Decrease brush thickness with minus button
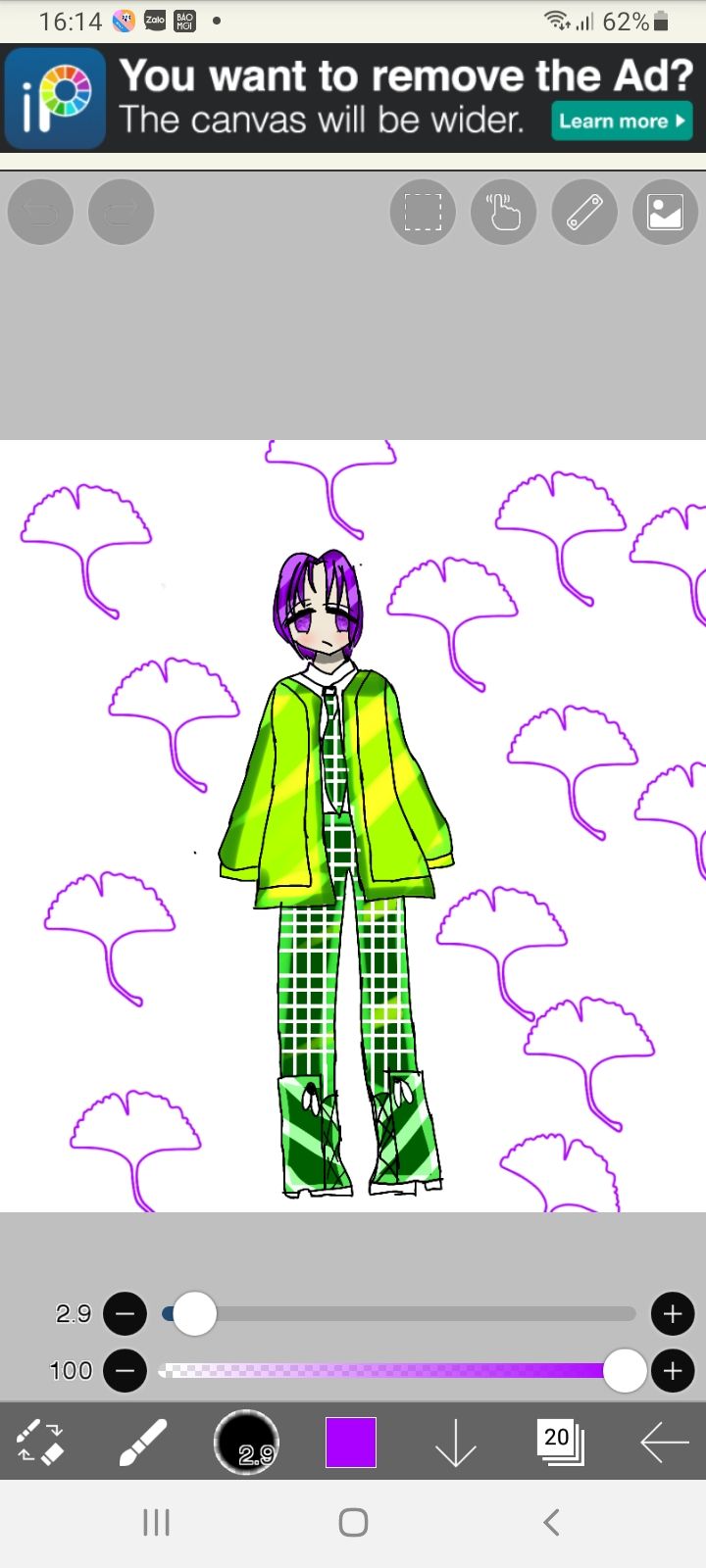 coord(125,1313)
